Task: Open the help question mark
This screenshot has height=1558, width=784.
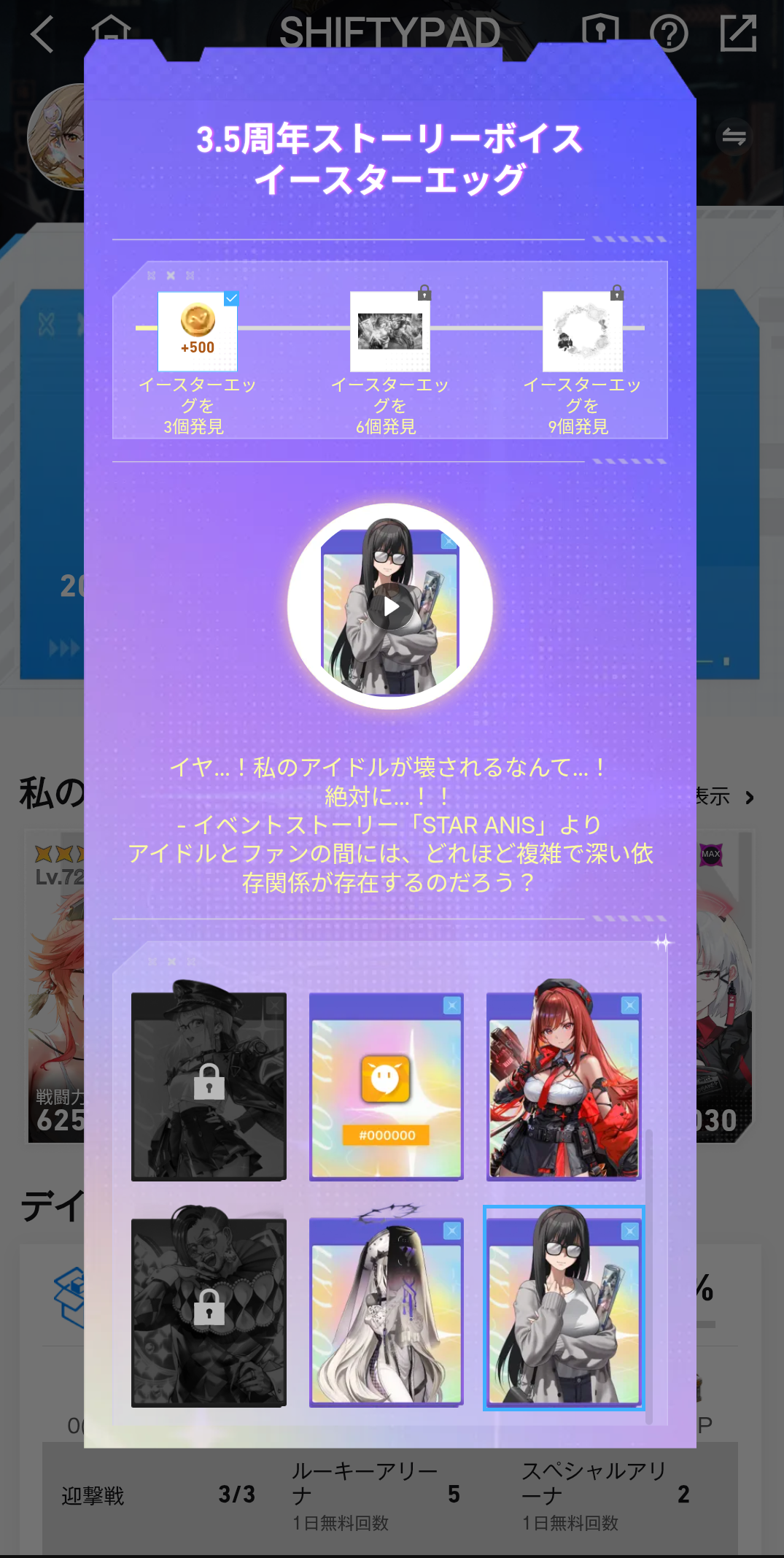Action: pos(669,34)
